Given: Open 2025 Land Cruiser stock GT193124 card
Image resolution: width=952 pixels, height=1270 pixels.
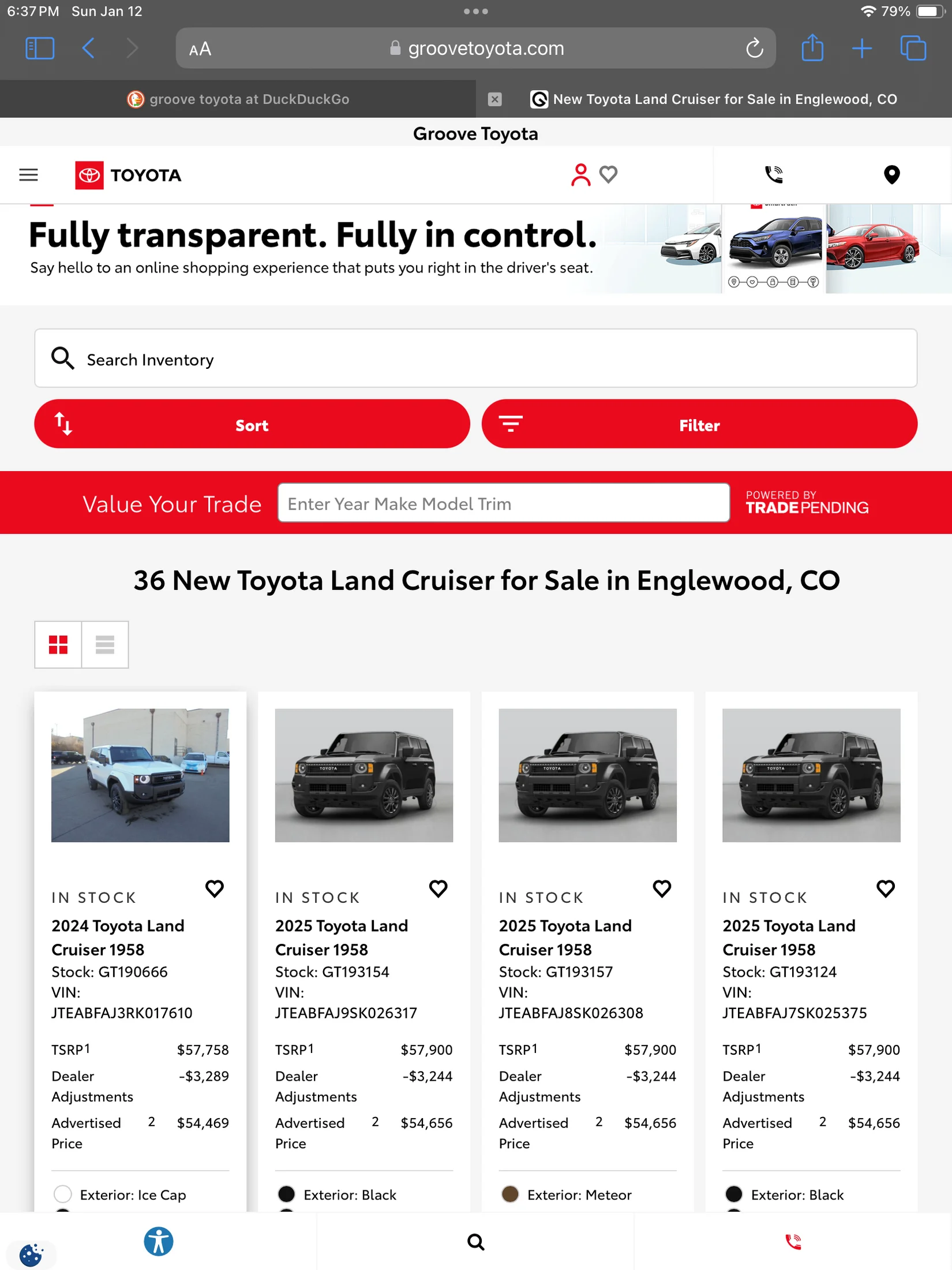Looking at the screenshot, I should point(788,937).
